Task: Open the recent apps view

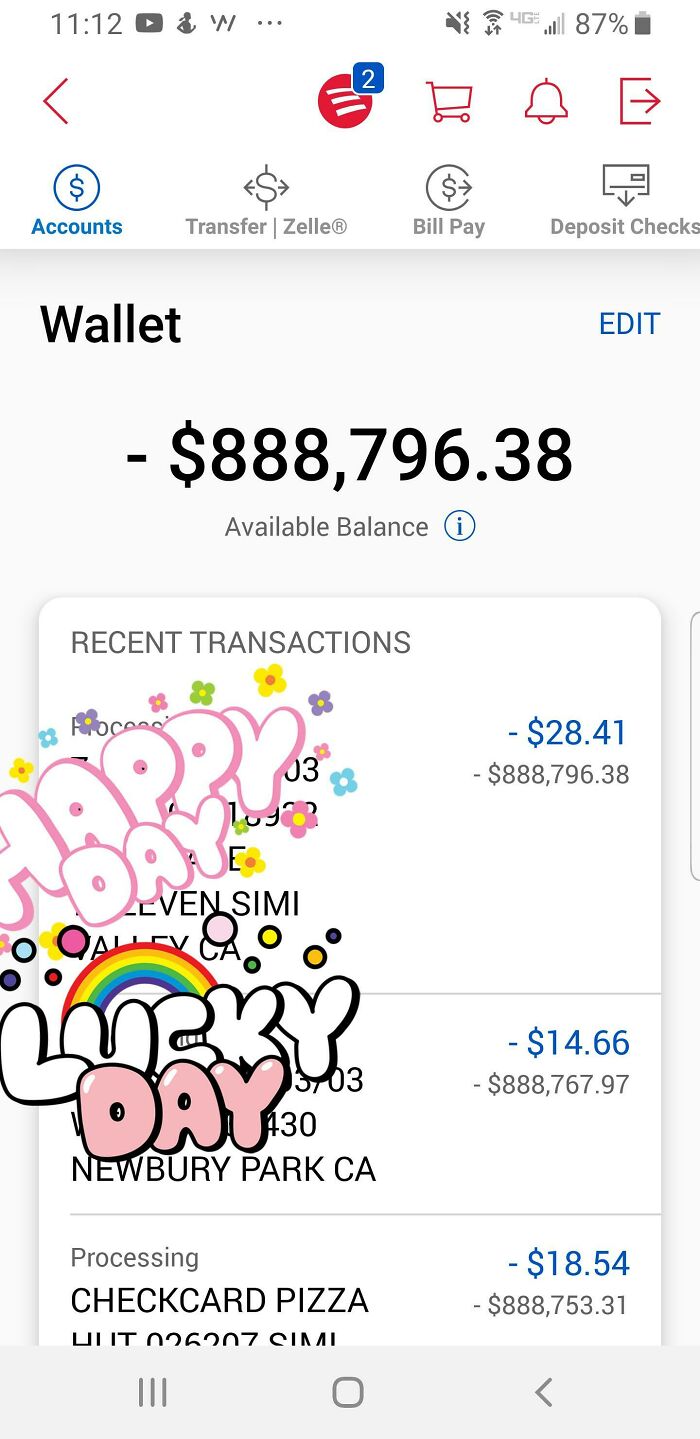Action: (x=153, y=1392)
